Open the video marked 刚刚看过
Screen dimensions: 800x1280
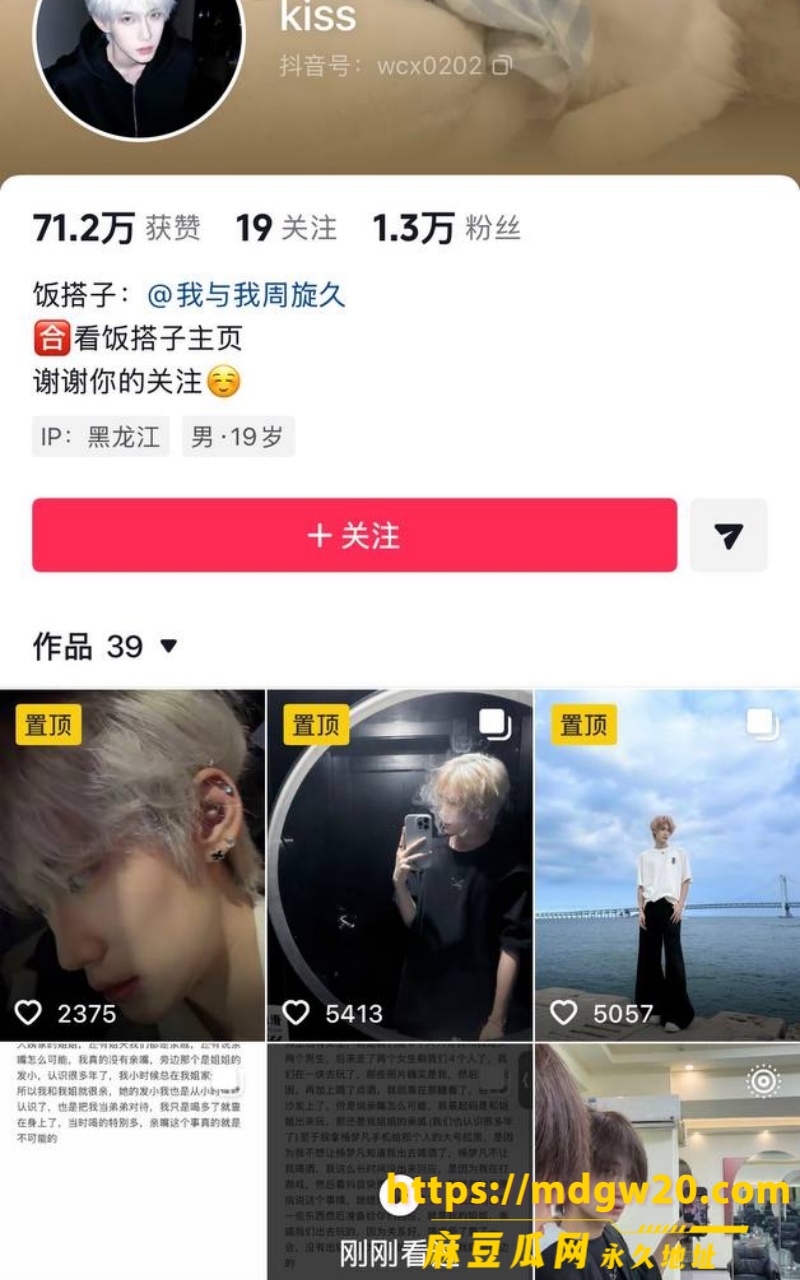coord(400,1161)
